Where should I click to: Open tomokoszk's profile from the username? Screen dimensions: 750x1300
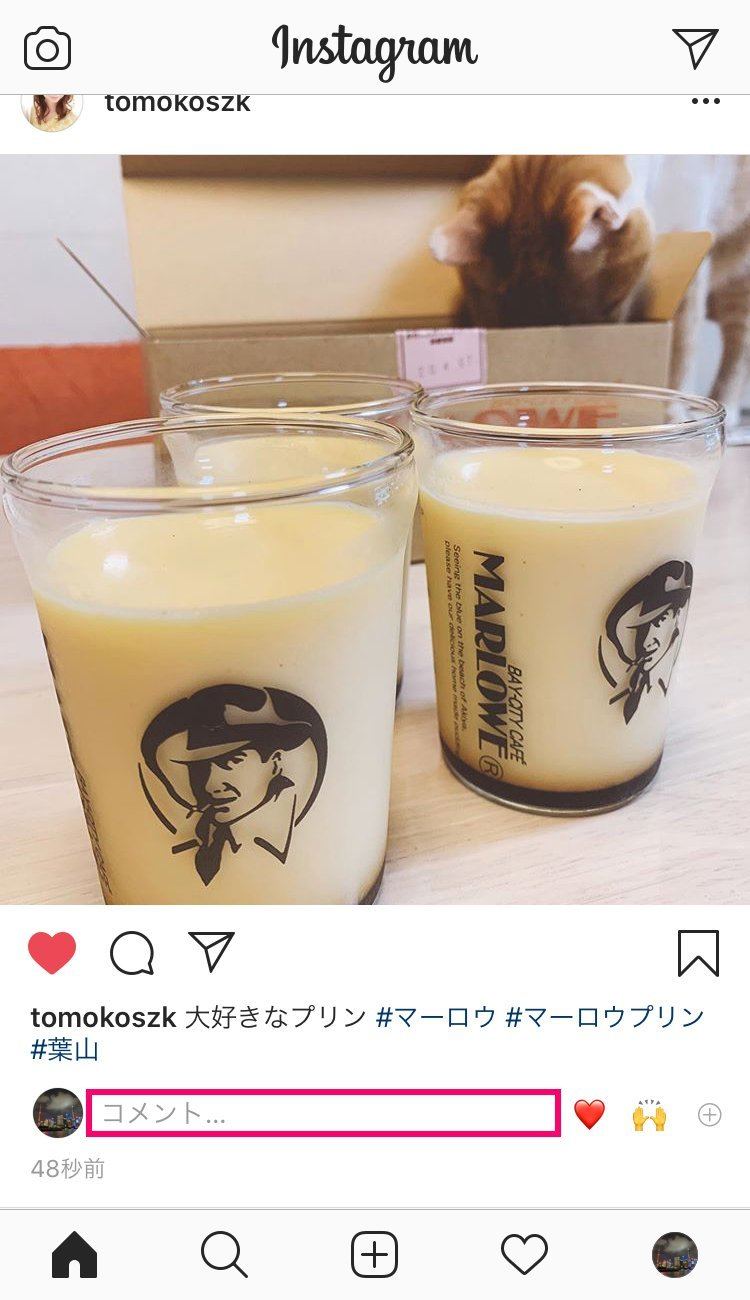[177, 103]
